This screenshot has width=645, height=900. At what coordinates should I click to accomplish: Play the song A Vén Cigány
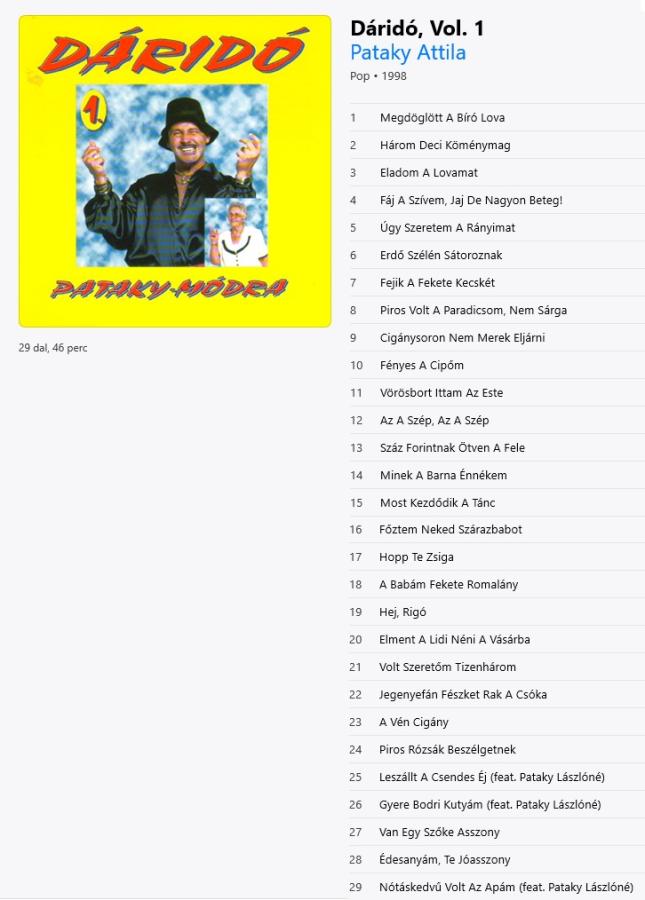pos(497,723)
